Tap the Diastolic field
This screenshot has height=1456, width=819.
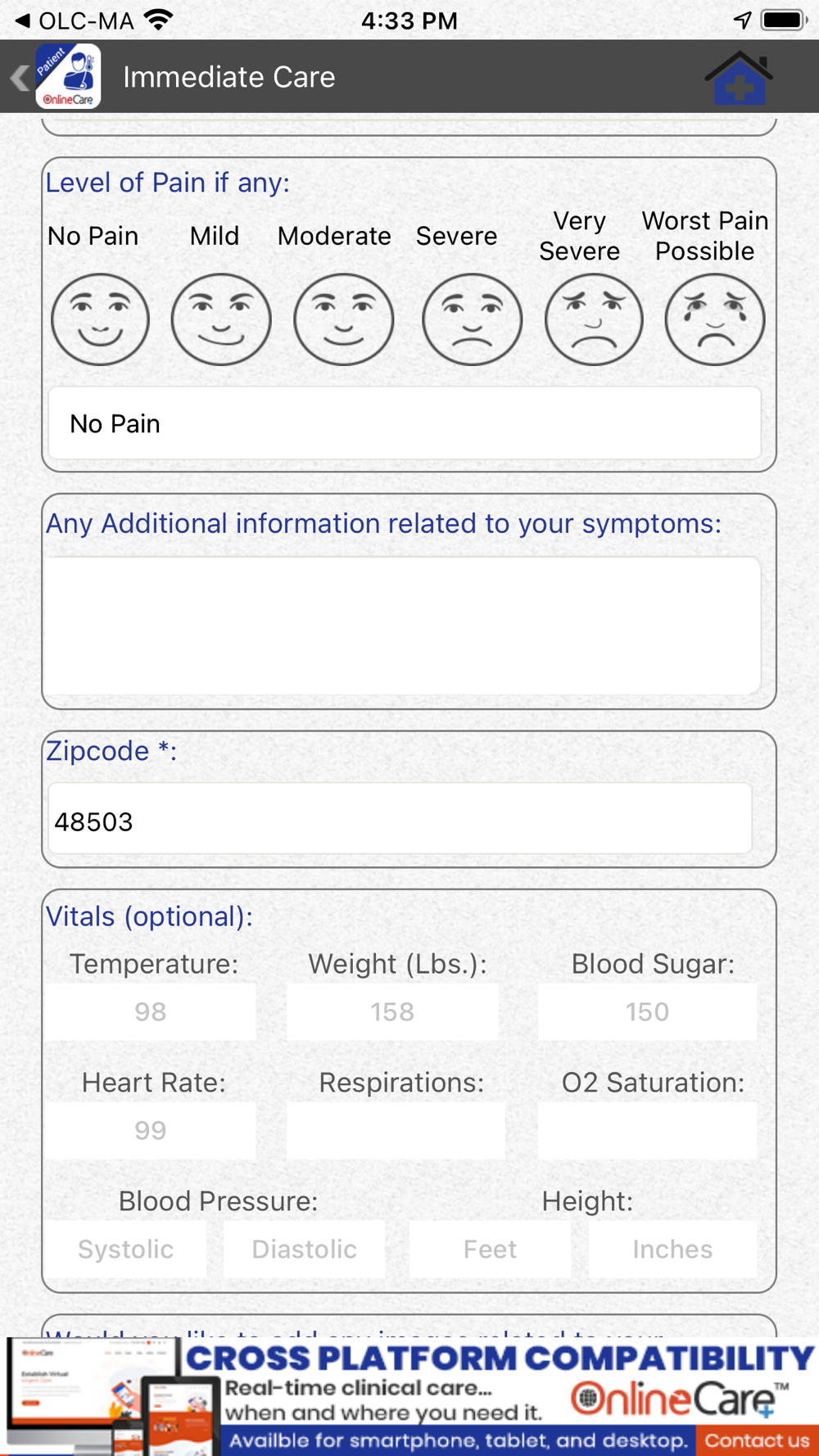tap(304, 1250)
